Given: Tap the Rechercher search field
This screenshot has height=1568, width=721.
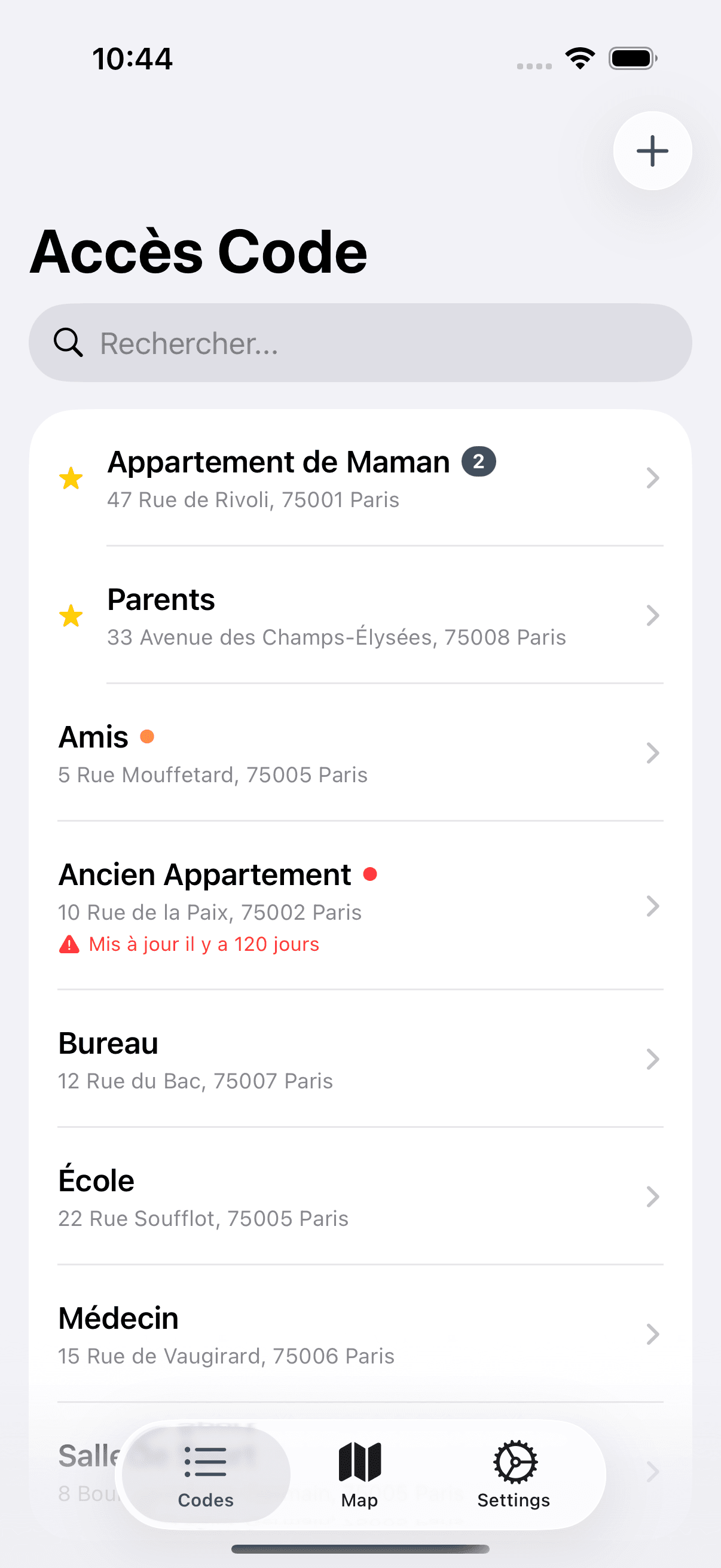Looking at the screenshot, I should (360, 343).
